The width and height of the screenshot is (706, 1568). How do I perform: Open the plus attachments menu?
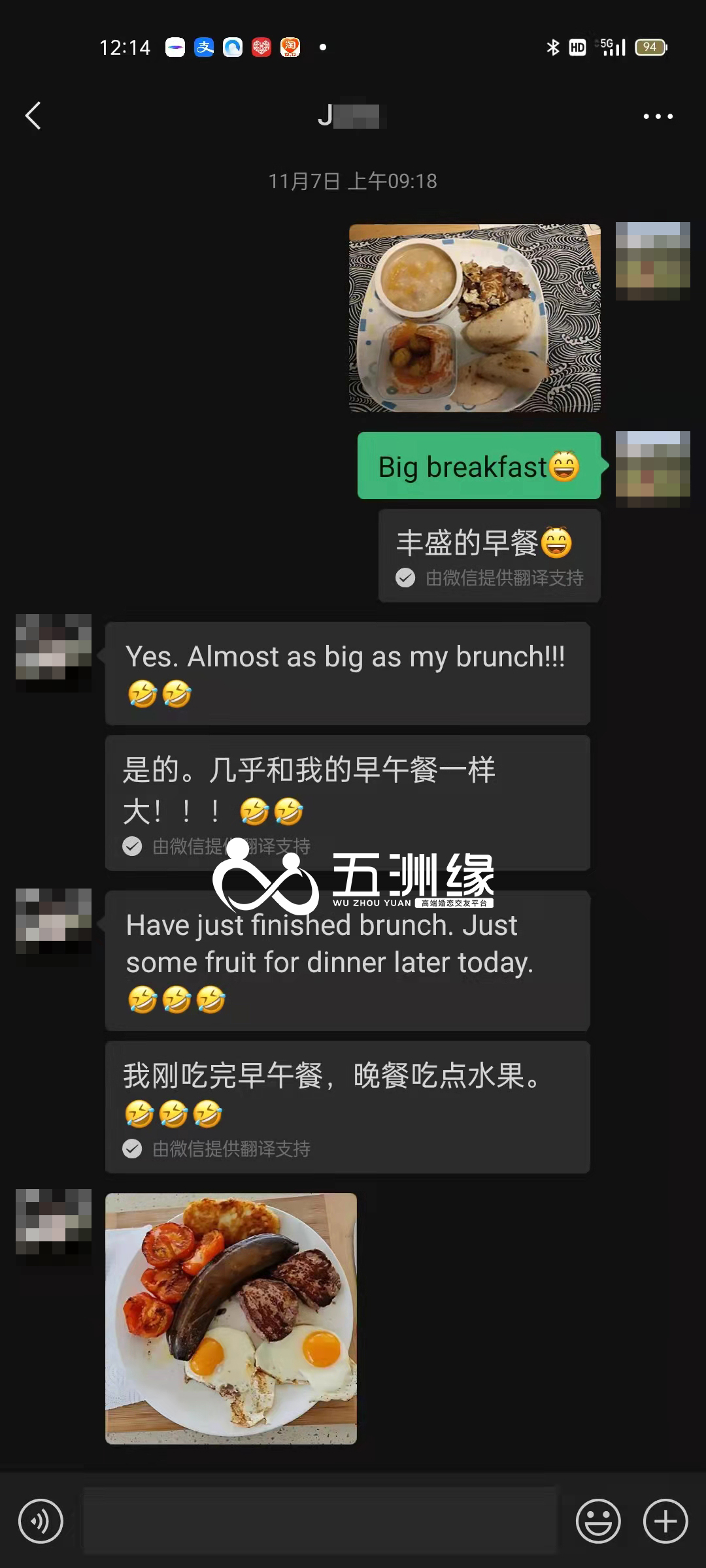pos(665,1521)
